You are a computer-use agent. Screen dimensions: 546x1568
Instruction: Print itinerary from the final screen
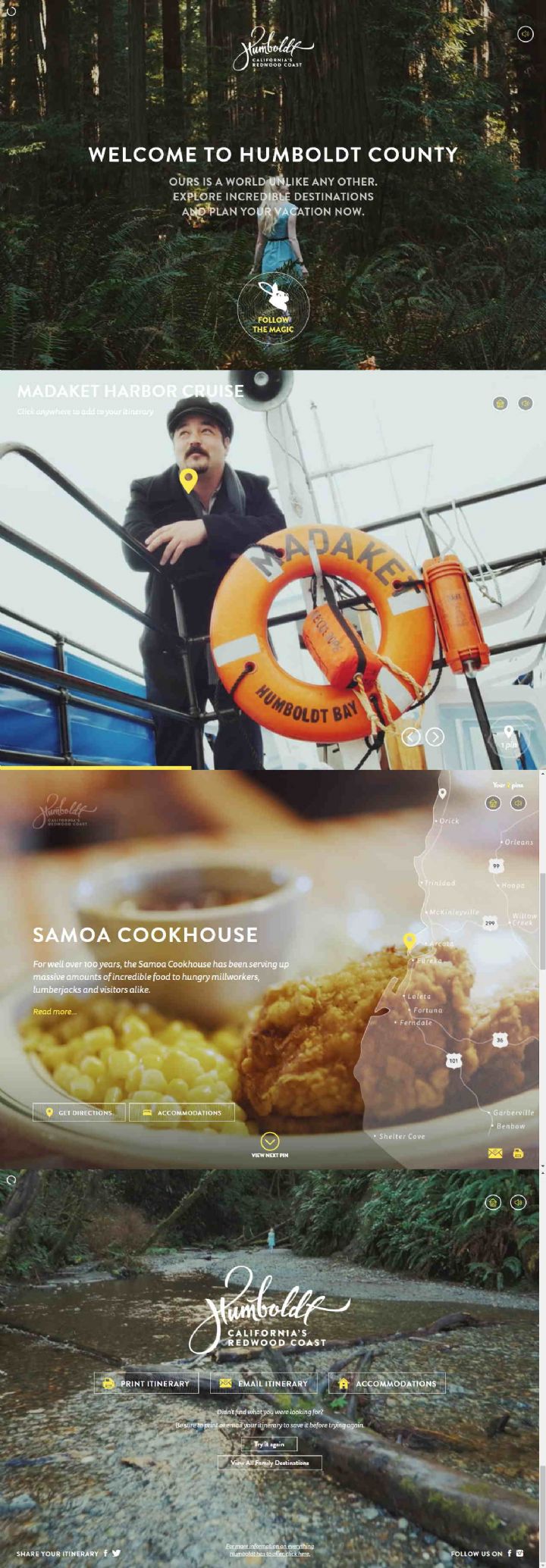(146, 1383)
